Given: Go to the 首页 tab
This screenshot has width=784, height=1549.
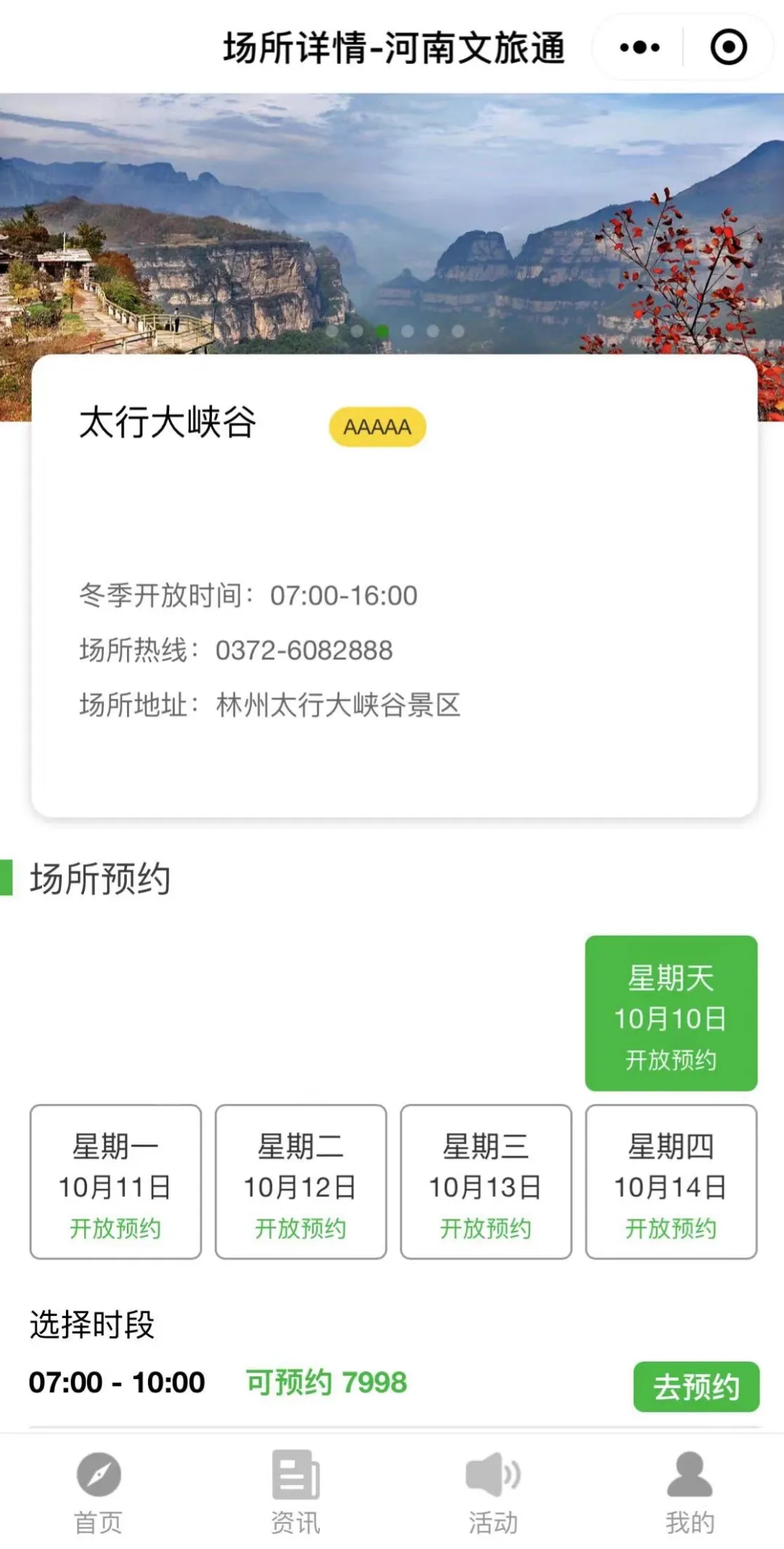Looking at the screenshot, I should coord(99,1492).
